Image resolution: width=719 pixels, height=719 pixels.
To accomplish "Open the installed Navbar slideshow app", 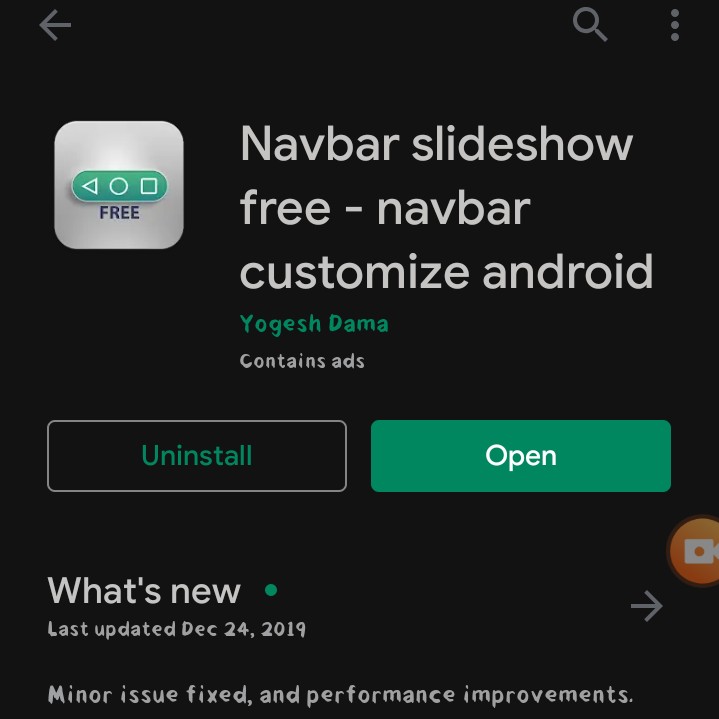I will [x=520, y=456].
